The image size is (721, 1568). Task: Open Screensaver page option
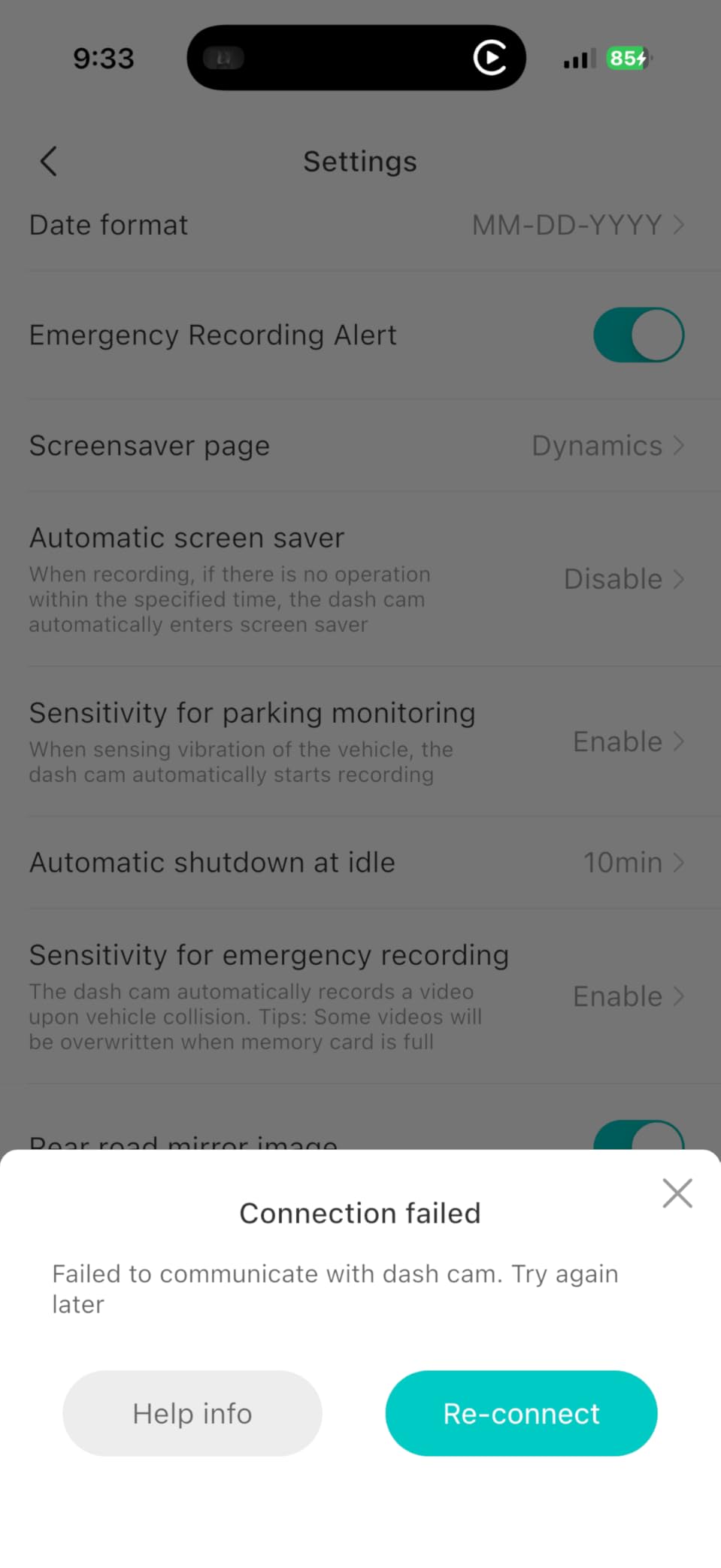click(360, 445)
